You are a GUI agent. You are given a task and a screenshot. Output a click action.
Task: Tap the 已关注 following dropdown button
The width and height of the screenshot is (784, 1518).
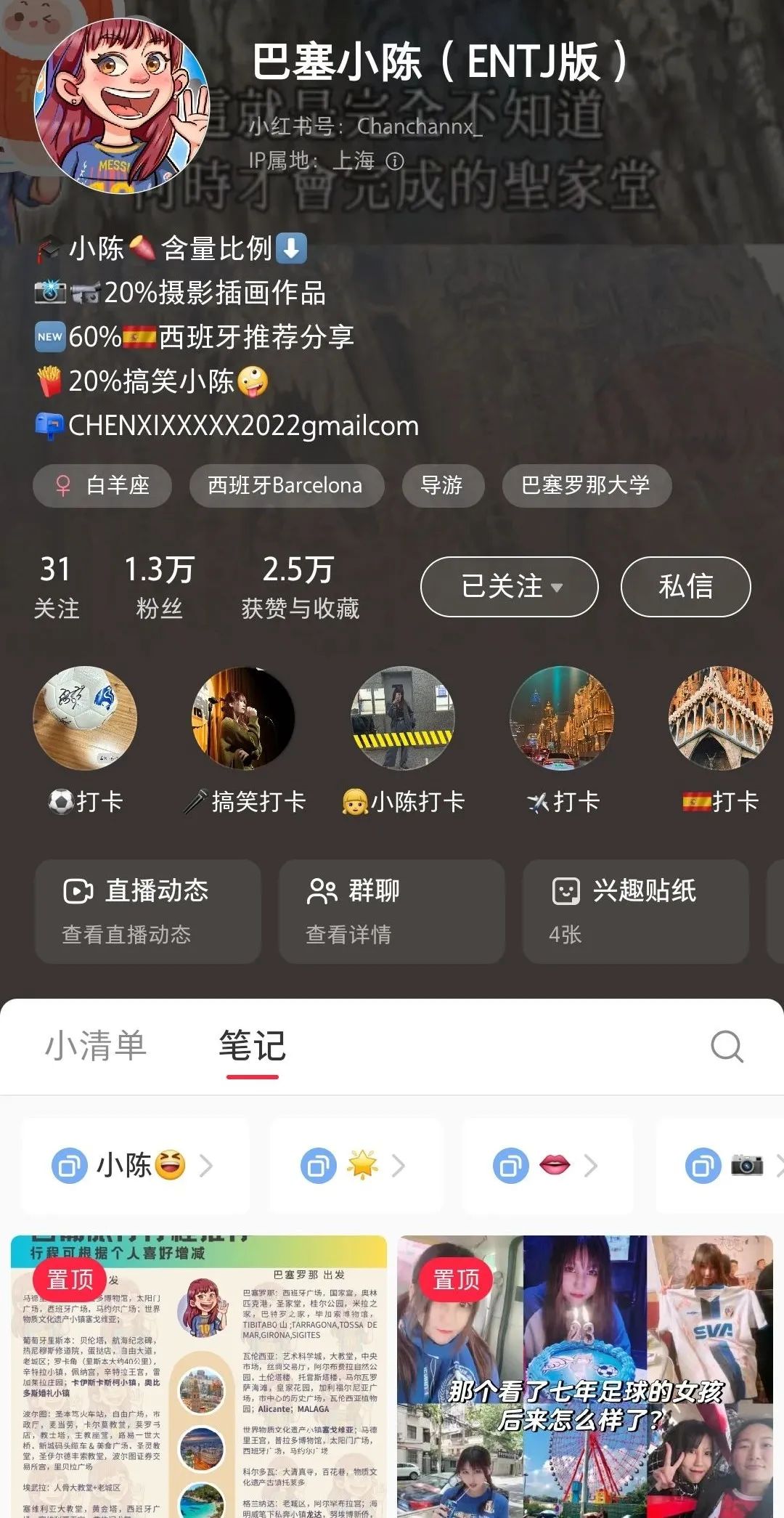[509, 587]
